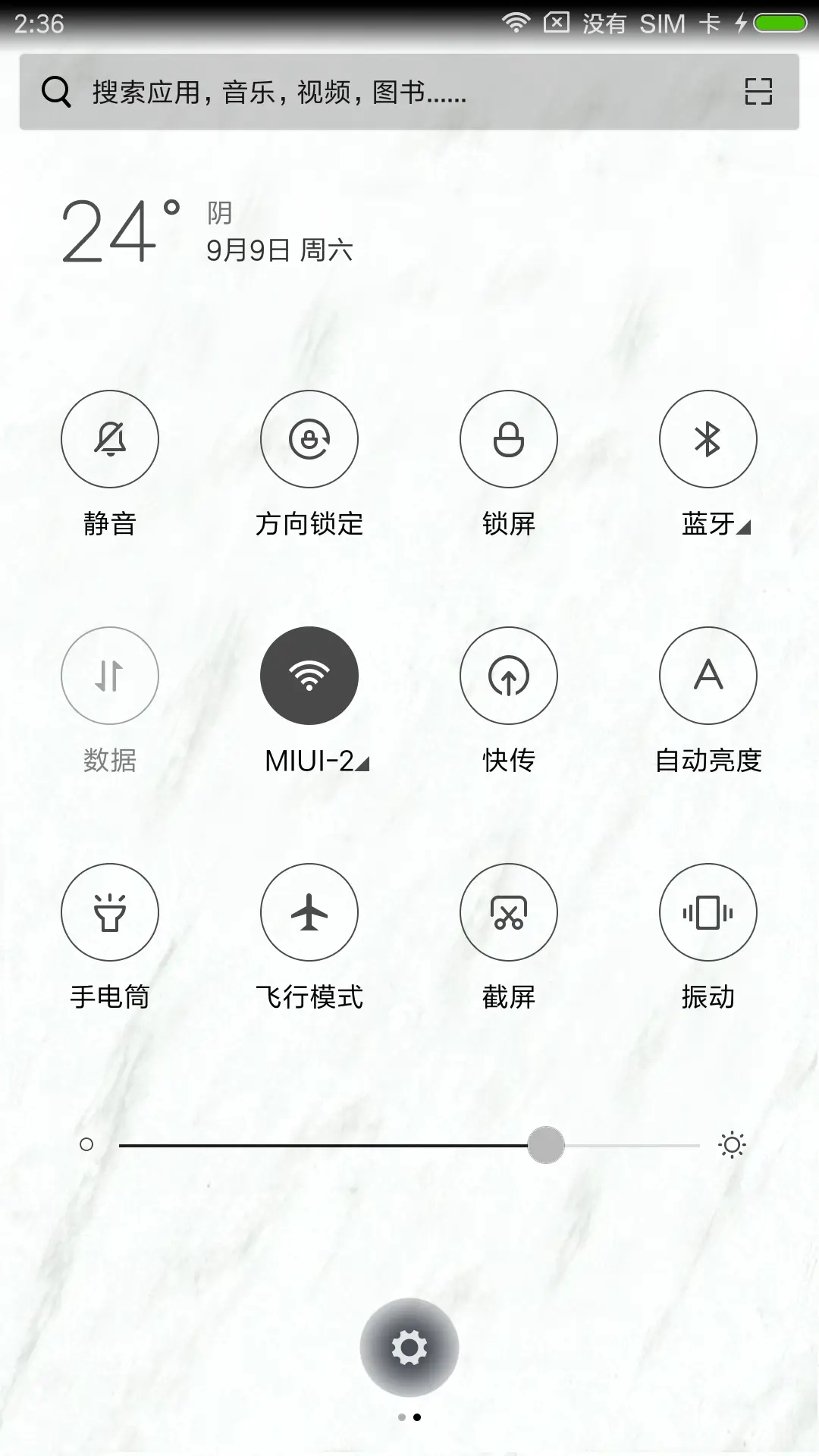This screenshot has height=1456, width=819.
Task: Enable auto brightness (自动亮度)
Action: point(708,675)
